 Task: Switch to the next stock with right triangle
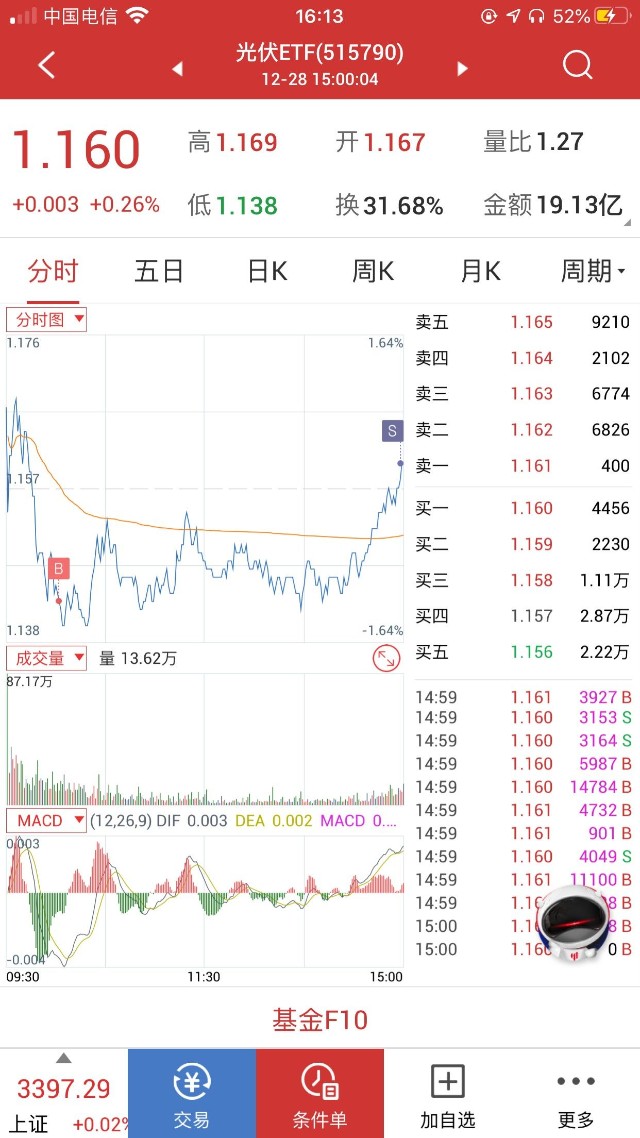(462, 69)
